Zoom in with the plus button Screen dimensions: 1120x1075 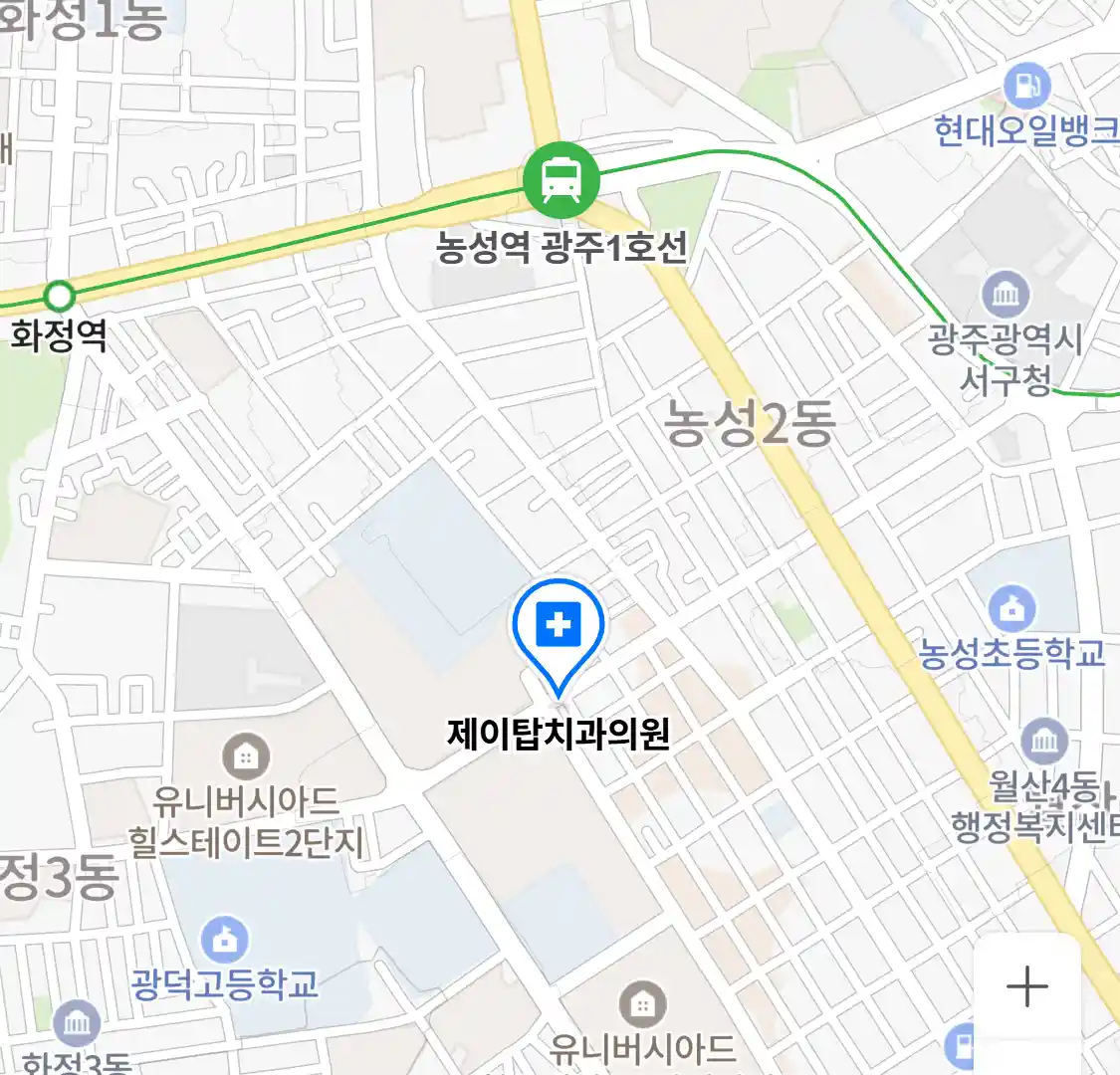tap(1026, 986)
